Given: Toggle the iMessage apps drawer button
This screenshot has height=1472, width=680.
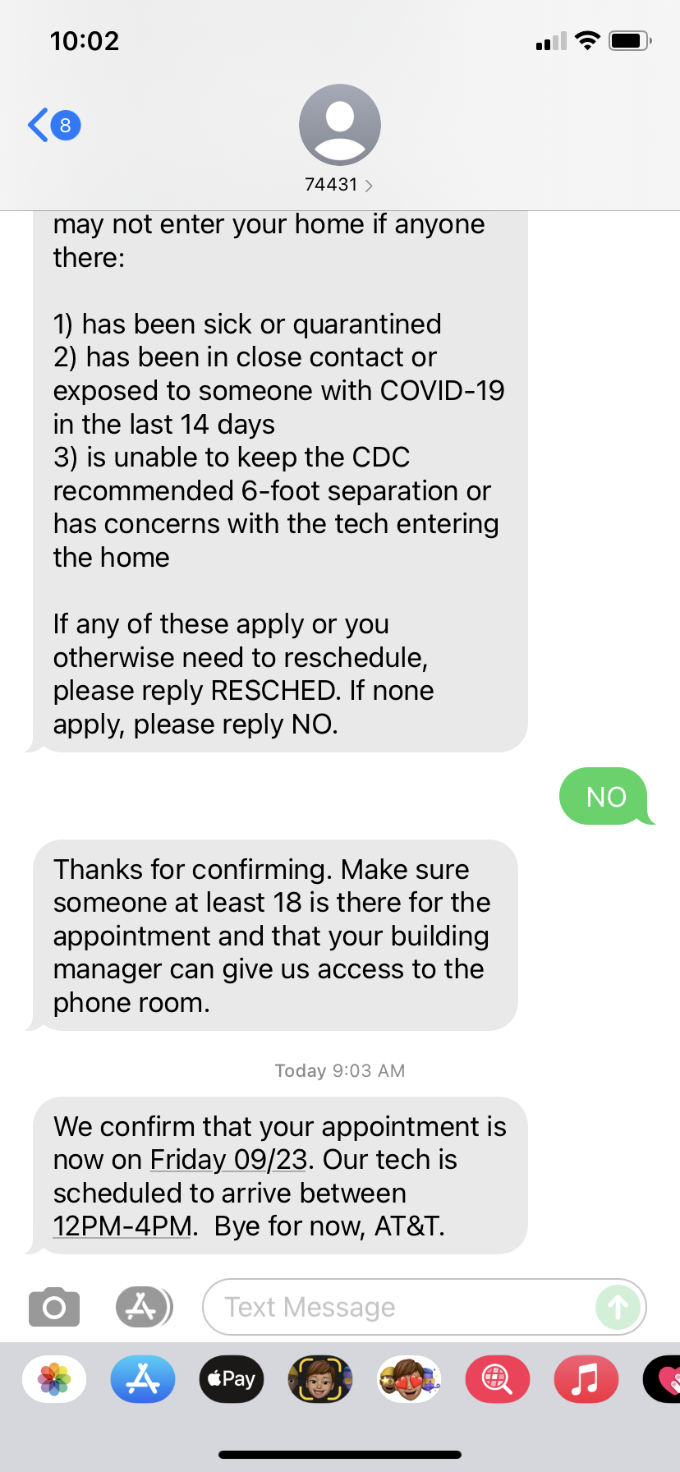Looking at the screenshot, I should pyautogui.click(x=143, y=1307).
